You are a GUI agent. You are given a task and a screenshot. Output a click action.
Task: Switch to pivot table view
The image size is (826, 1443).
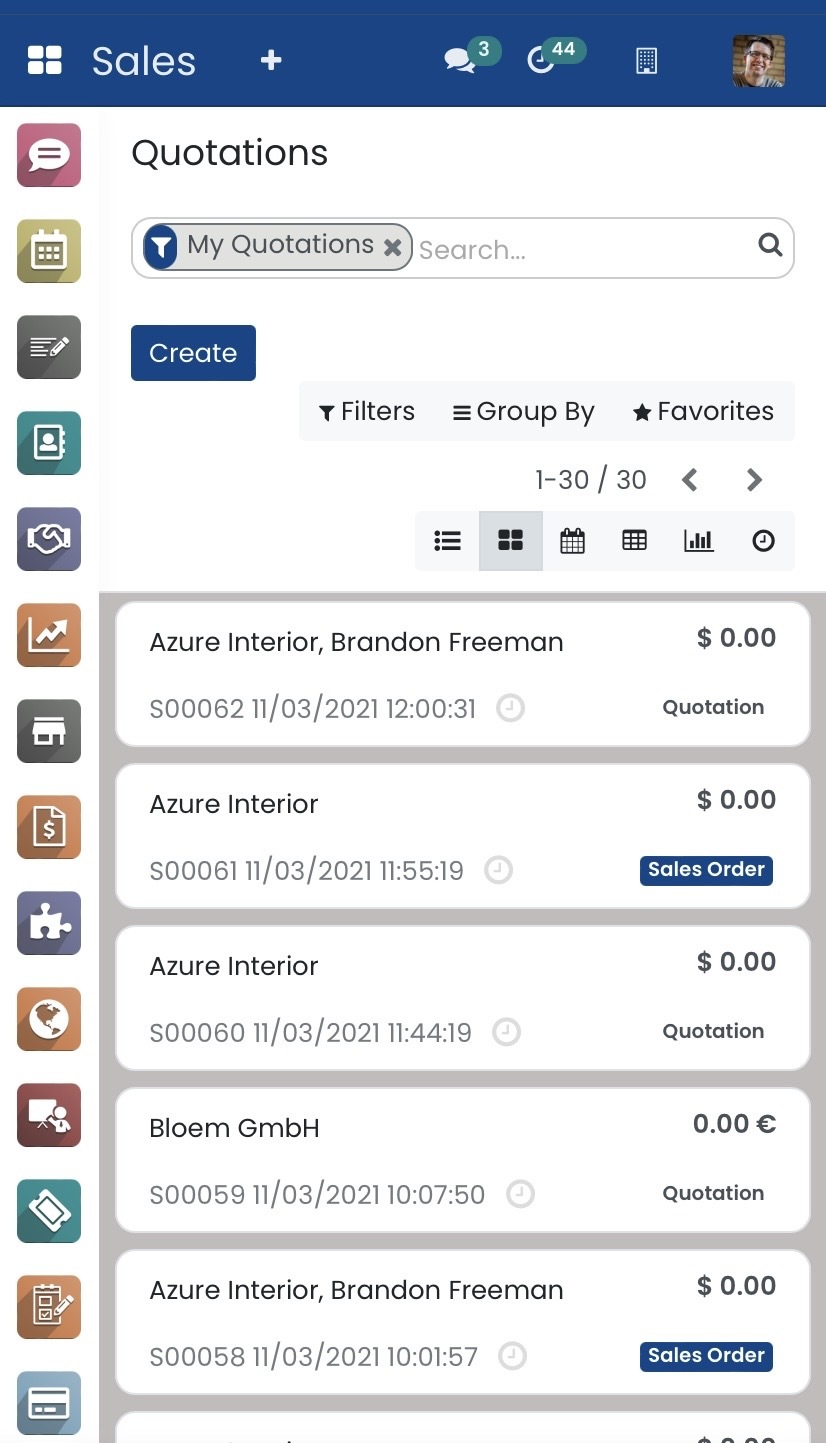tap(634, 541)
